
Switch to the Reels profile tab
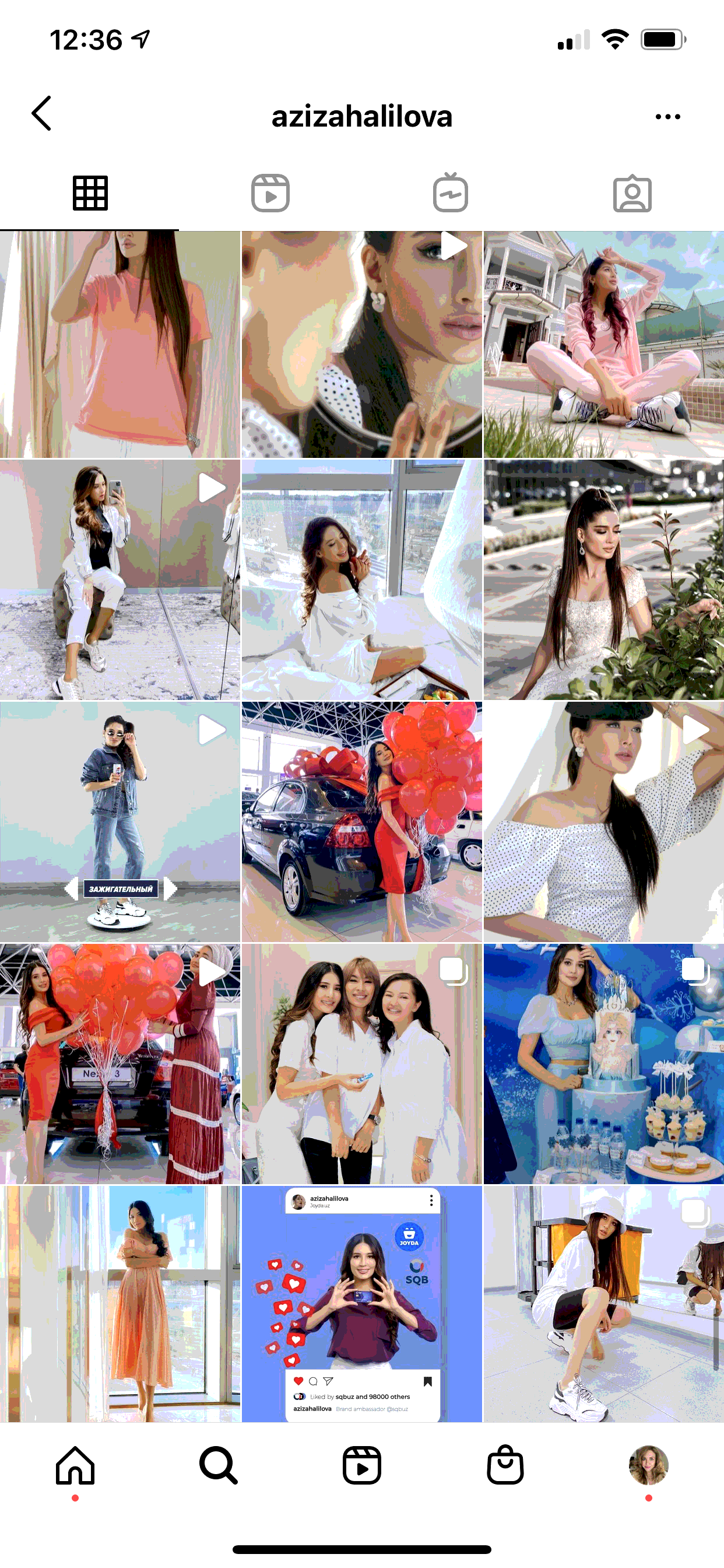pos(270,194)
